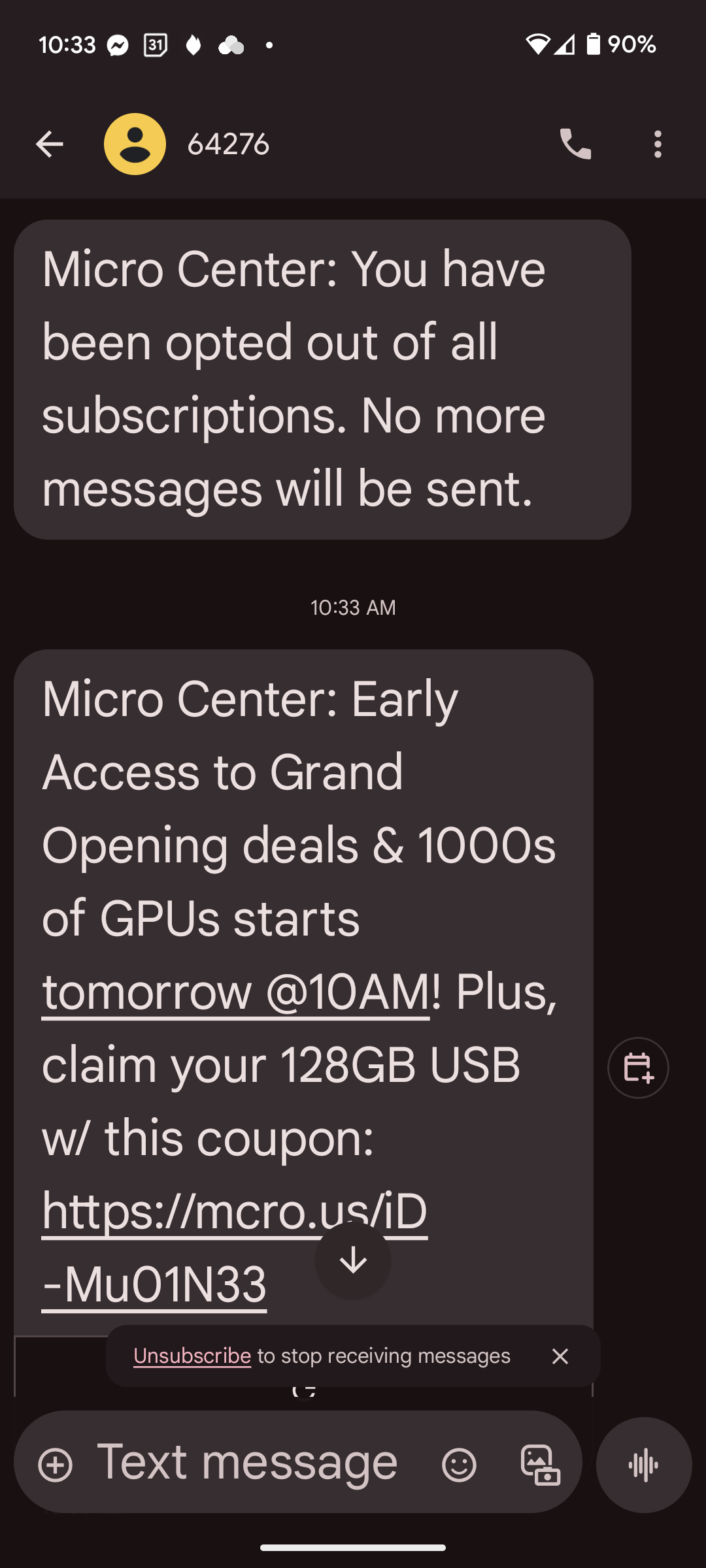Open contact details for 64276
This screenshot has height=1568, width=706.
coord(135,144)
